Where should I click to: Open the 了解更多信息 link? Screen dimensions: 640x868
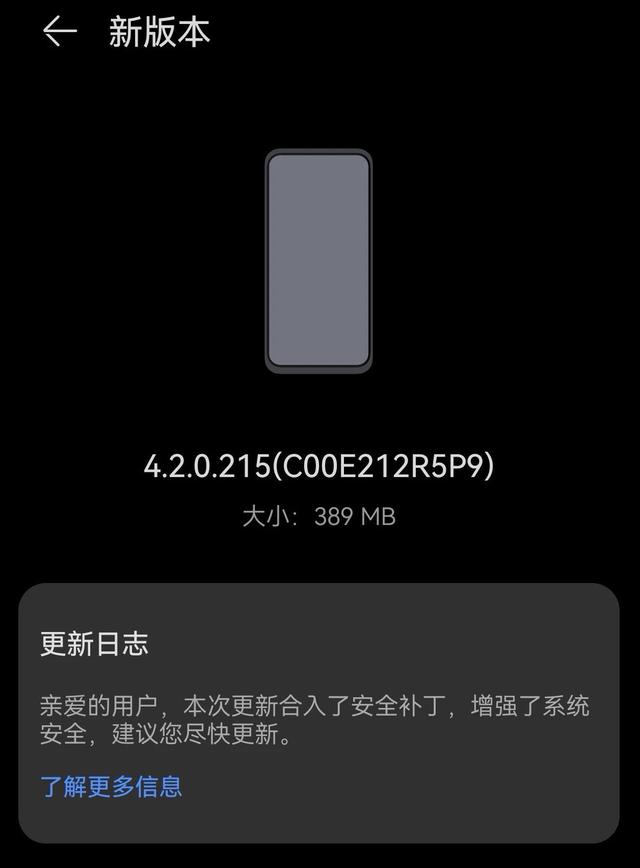(111, 785)
